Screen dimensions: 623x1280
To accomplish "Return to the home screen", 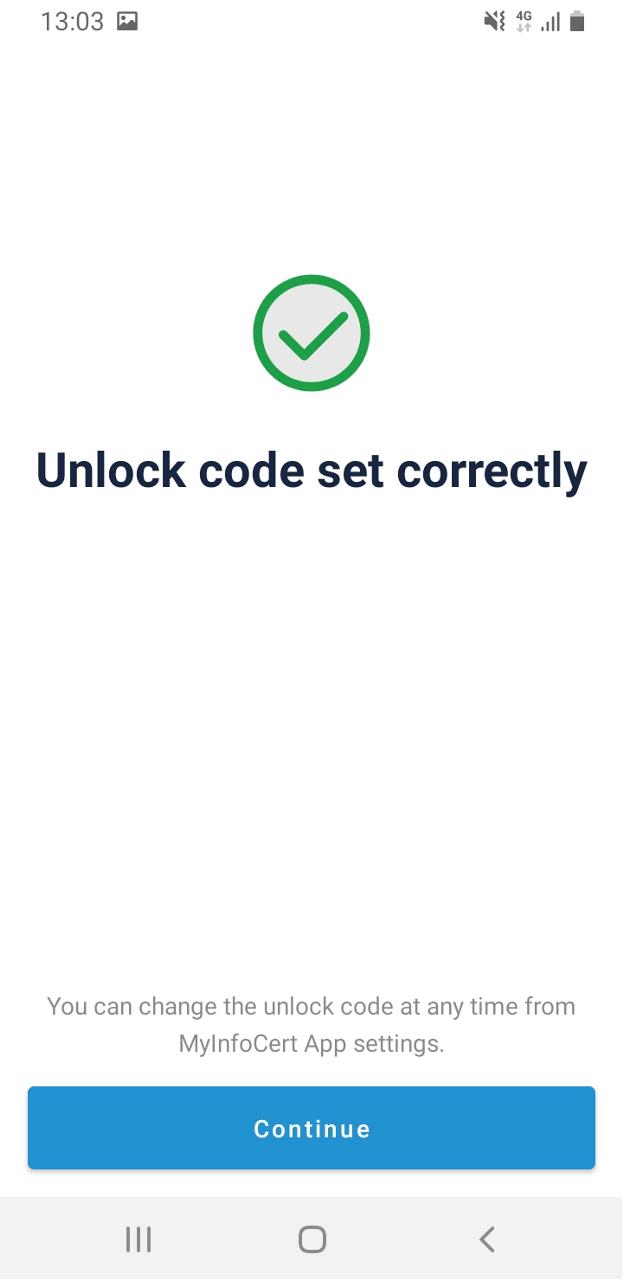I will (312, 1240).
